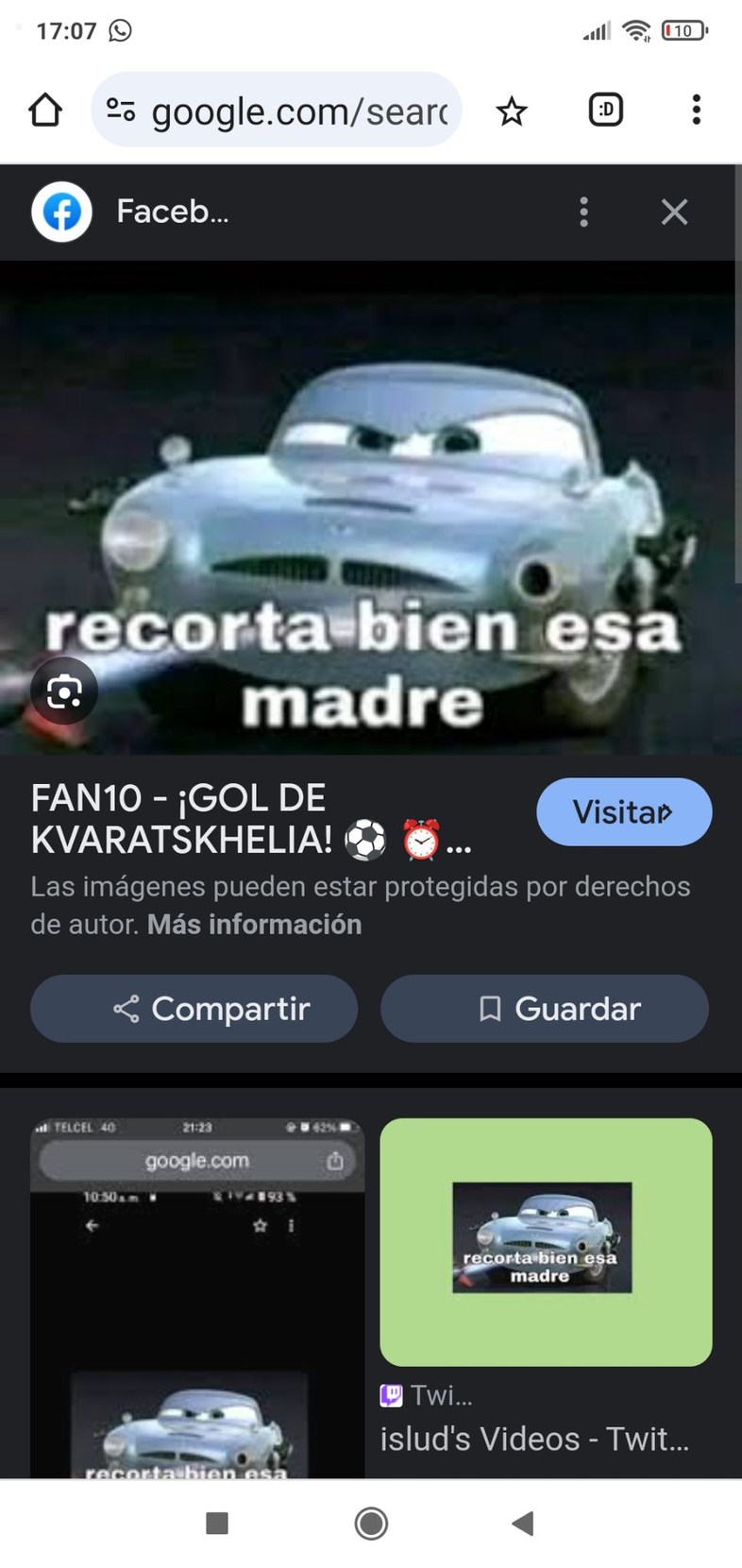Save the image with Guardar
Image resolution: width=742 pixels, height=1568 pixels.
point(544,1009)
